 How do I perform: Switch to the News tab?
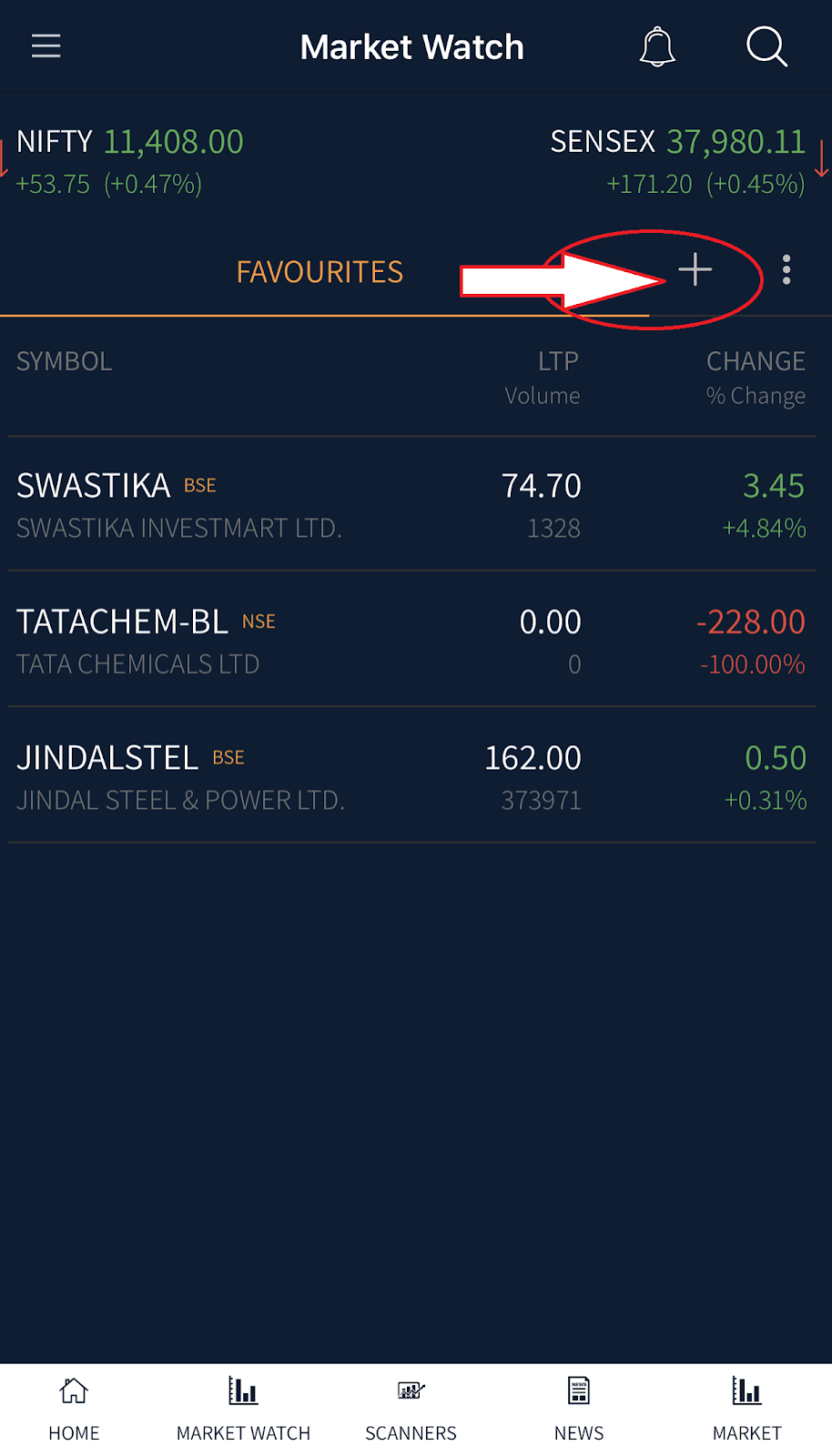pyautogui.click(x=579, y=1409)
